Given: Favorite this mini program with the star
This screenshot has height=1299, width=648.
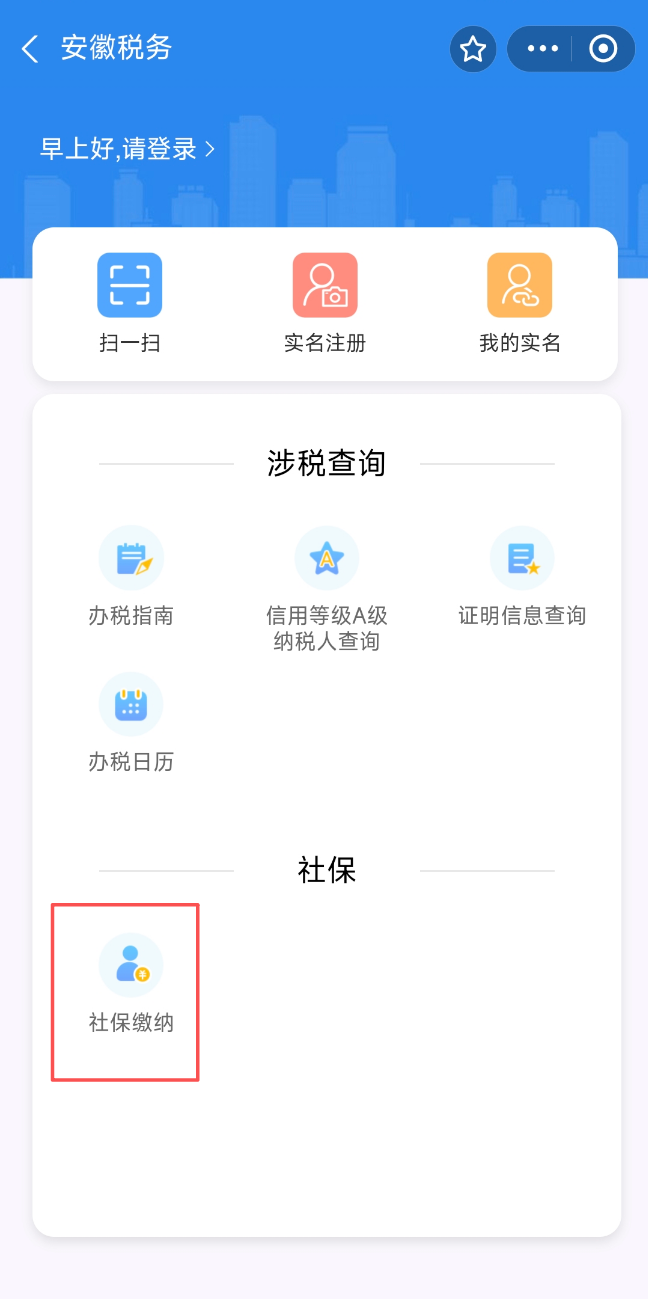Looking at the screenshot, I should (x=473, y=49).
